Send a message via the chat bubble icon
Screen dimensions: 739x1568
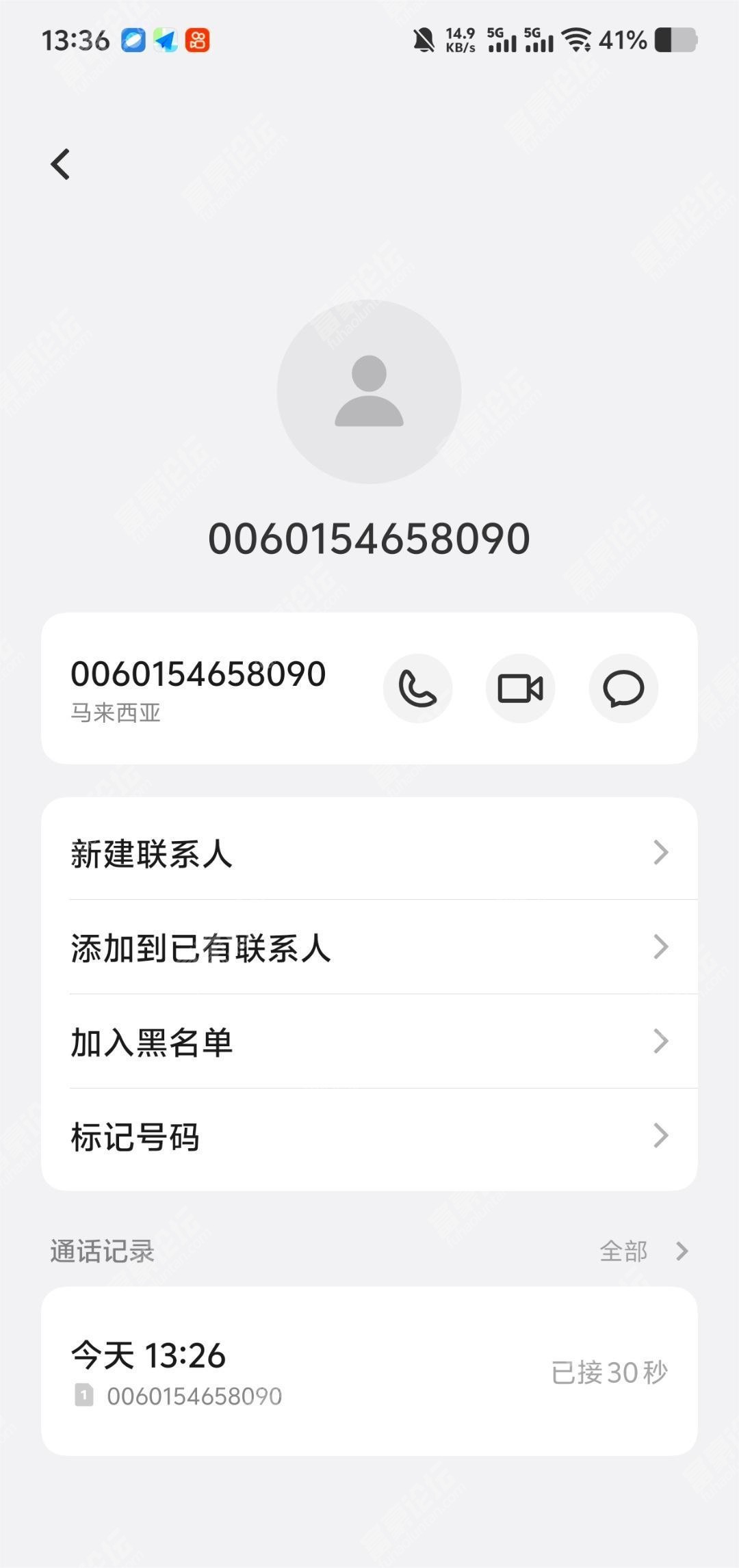point(623,688)
